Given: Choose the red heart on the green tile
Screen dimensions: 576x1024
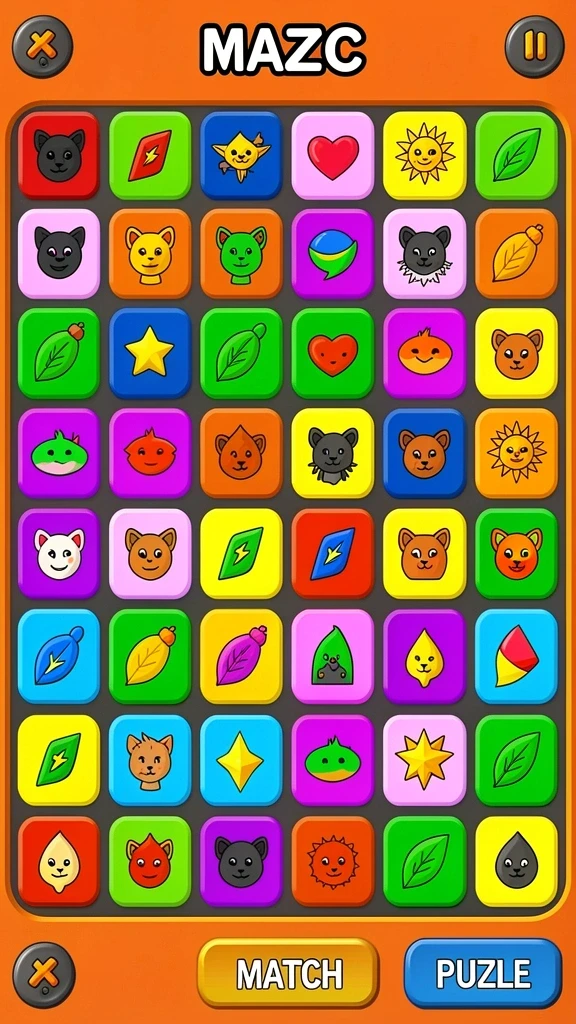Looking at the screenshot, I should coord(333,353).
